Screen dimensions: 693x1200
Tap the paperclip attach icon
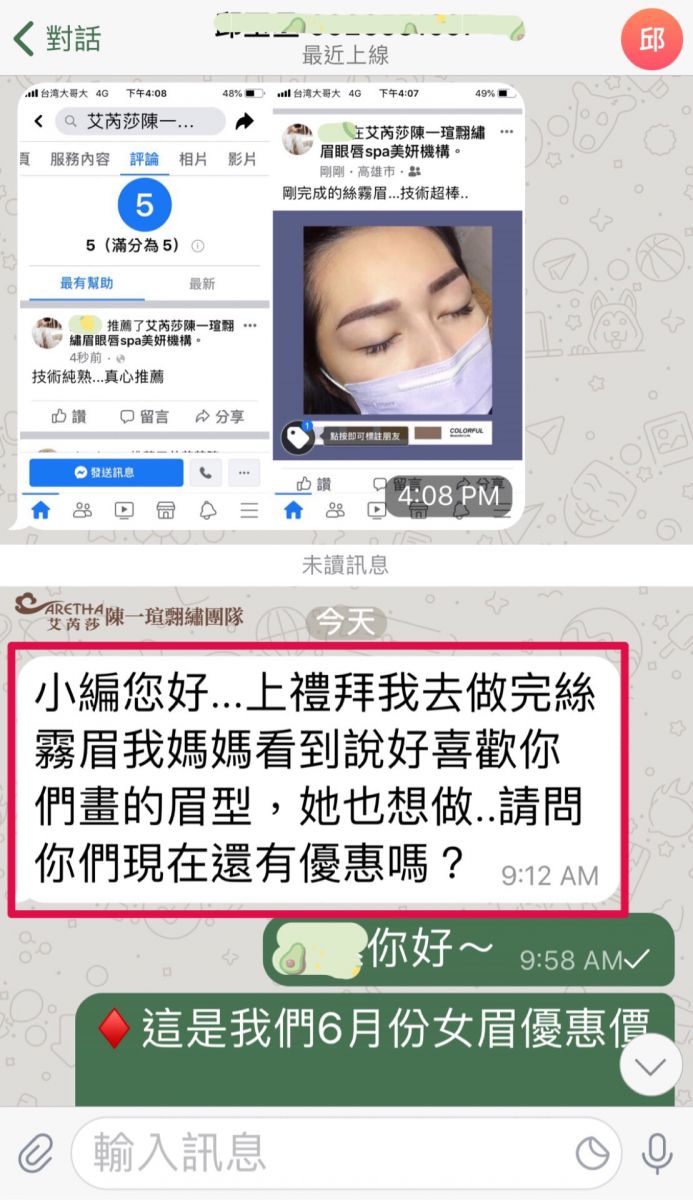(35, 1154)
